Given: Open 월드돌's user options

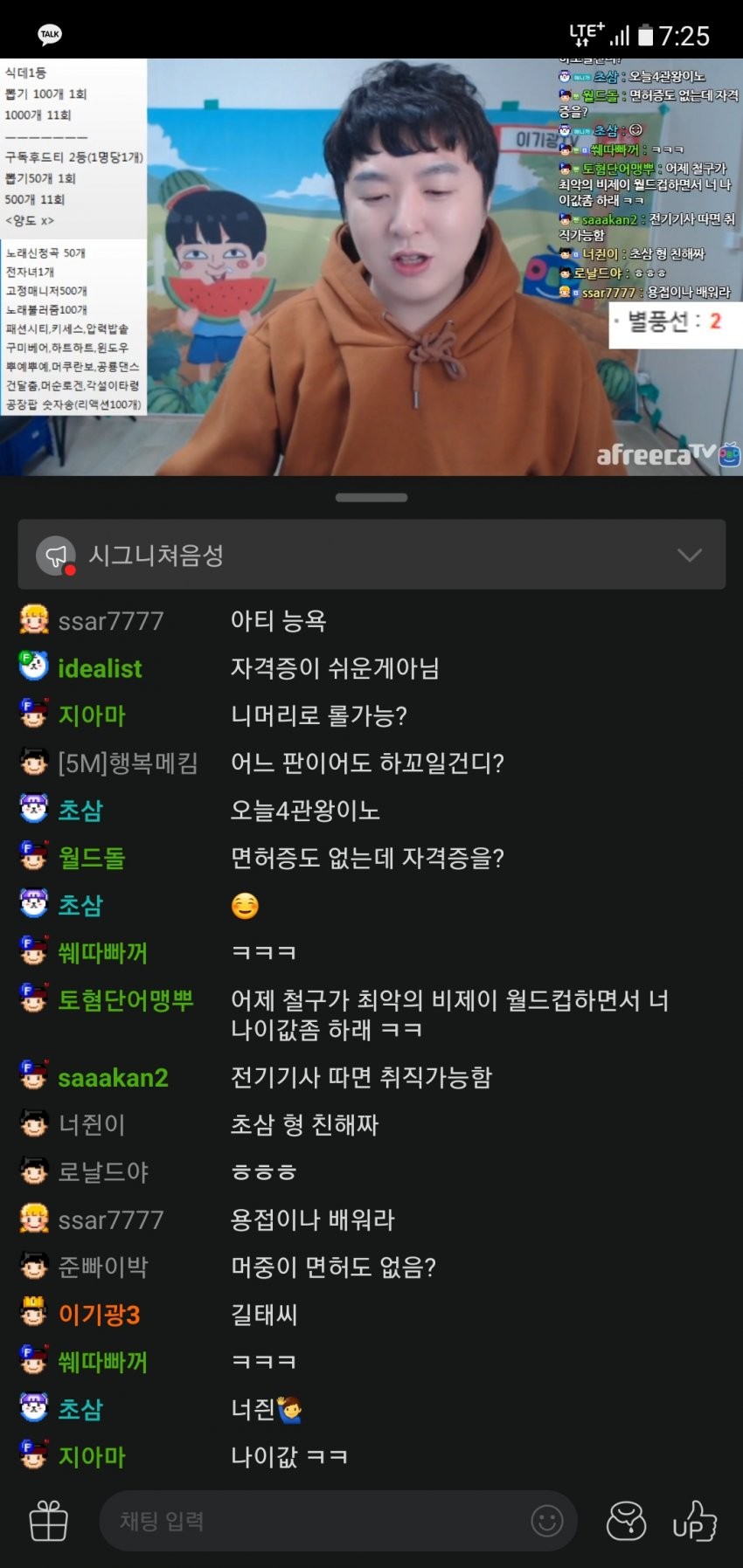Looking at the screenshot, I should point(91,858).
